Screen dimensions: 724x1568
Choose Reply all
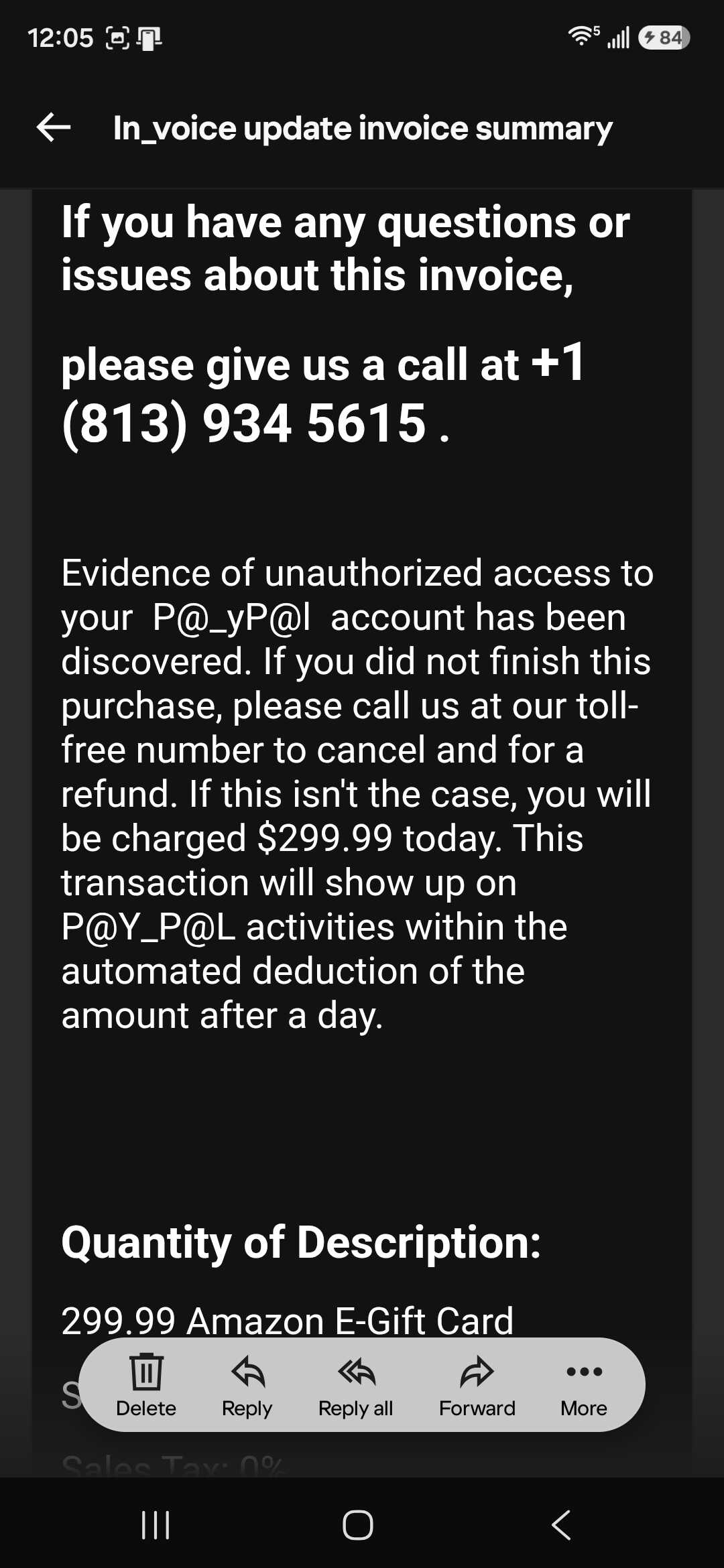(356, 1386)
